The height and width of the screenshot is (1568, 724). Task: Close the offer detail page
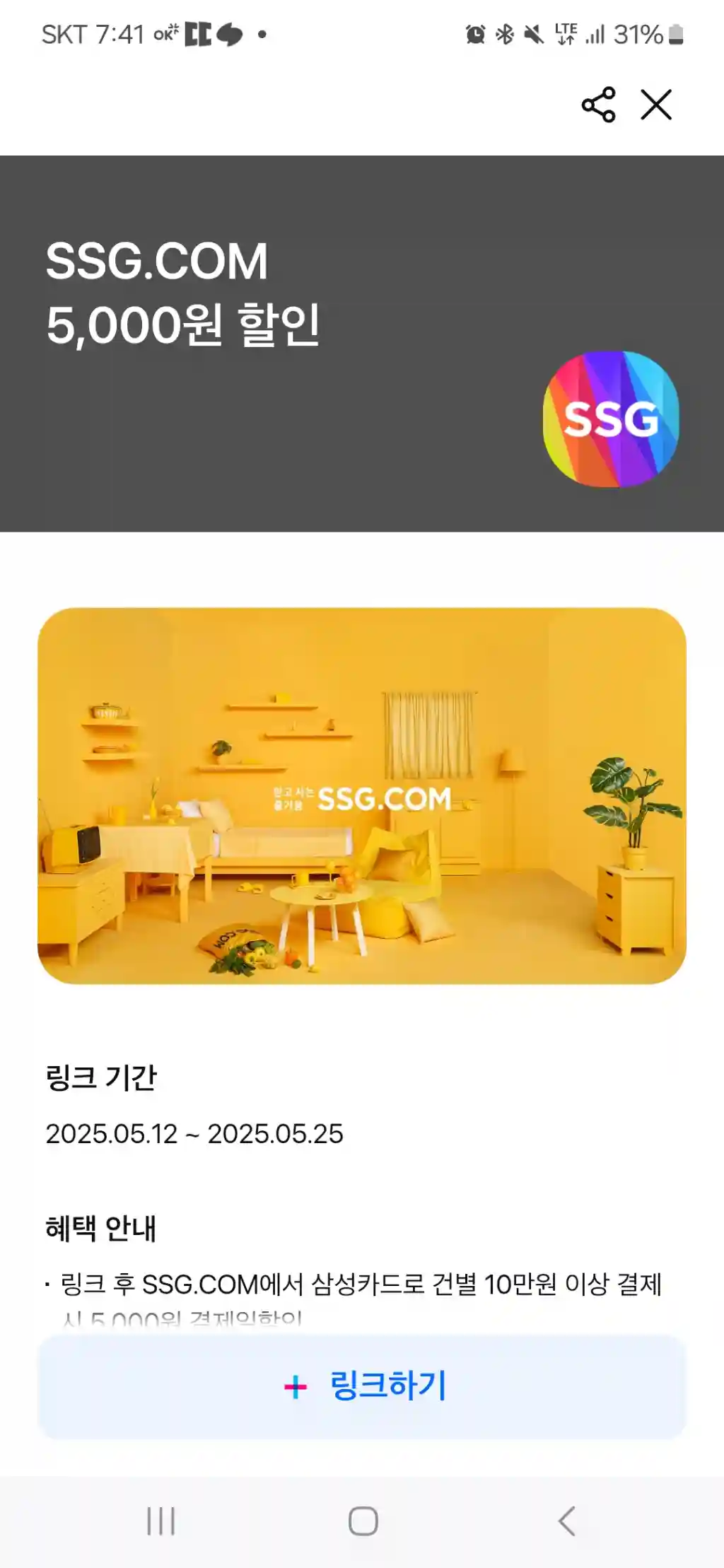point(655,105)
